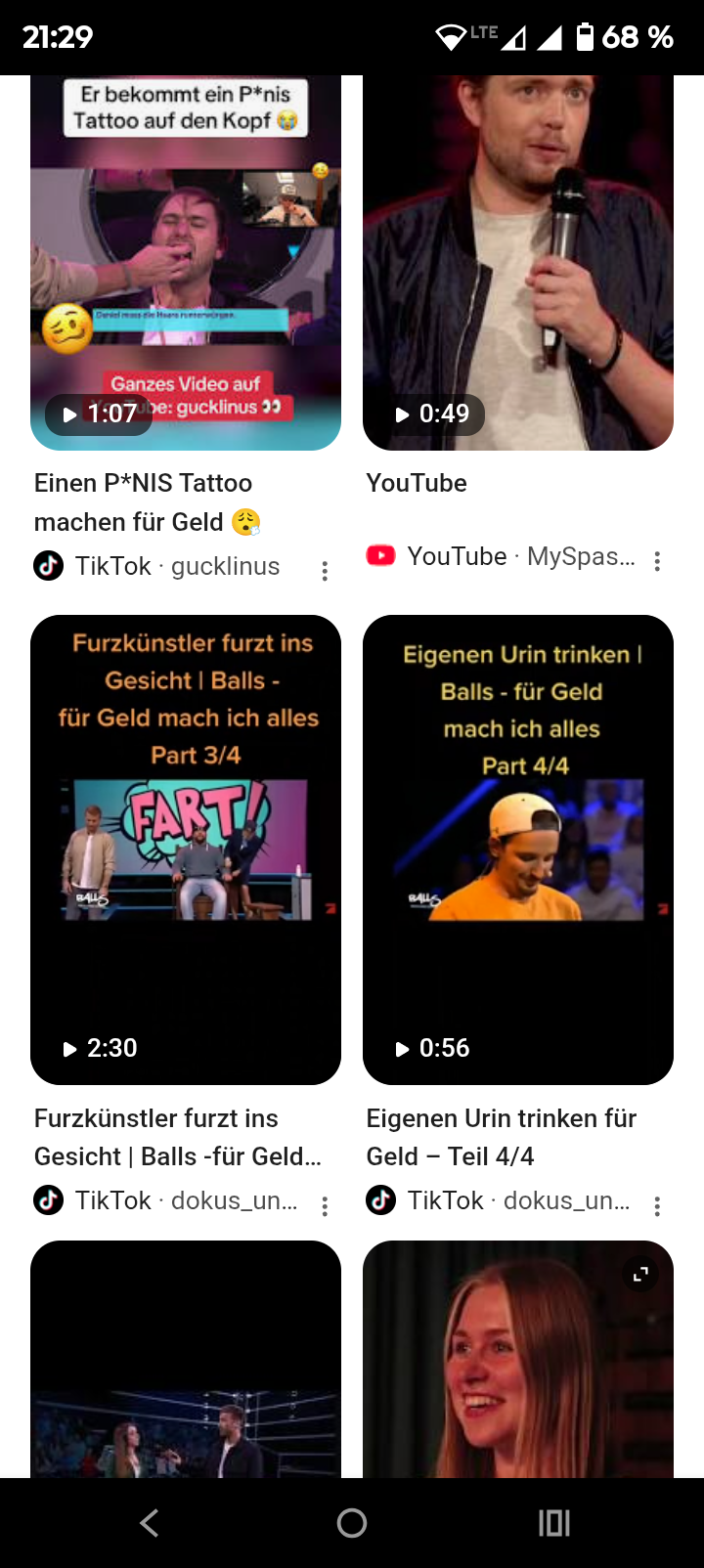
Task: Open the P*NIS Tattoo TikTok video
Action: [186, 264]
